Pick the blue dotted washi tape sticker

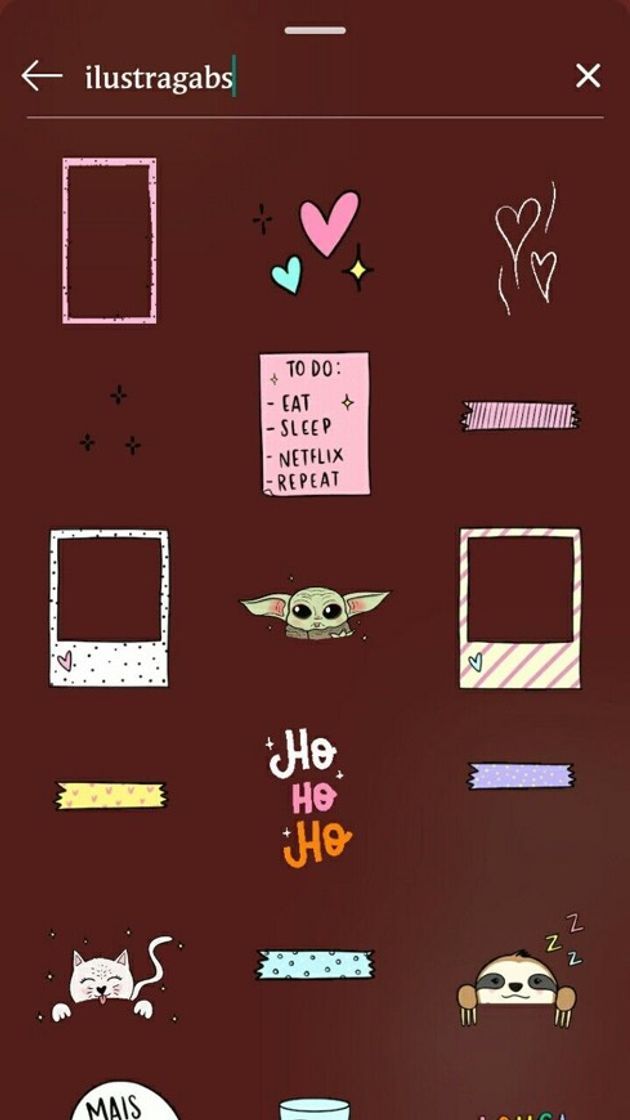coord(314,964)
